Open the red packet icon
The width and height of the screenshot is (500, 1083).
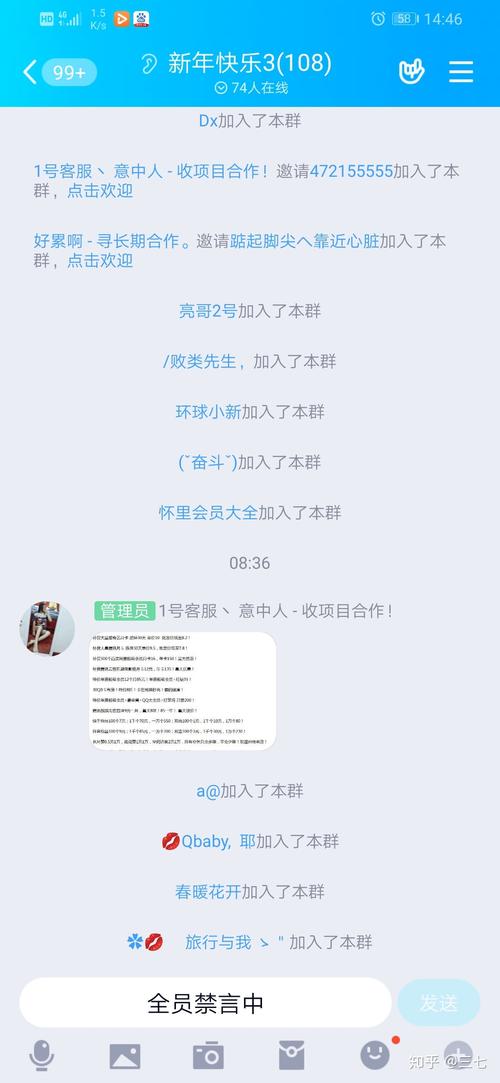pos(291,1055)
